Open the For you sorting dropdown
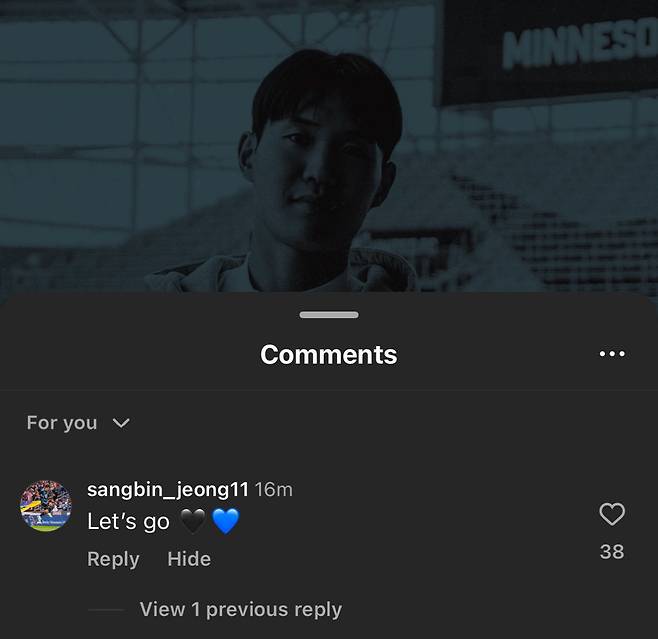Image resolution: width=658 pixels, height=639 pixels. pos(78,423)
